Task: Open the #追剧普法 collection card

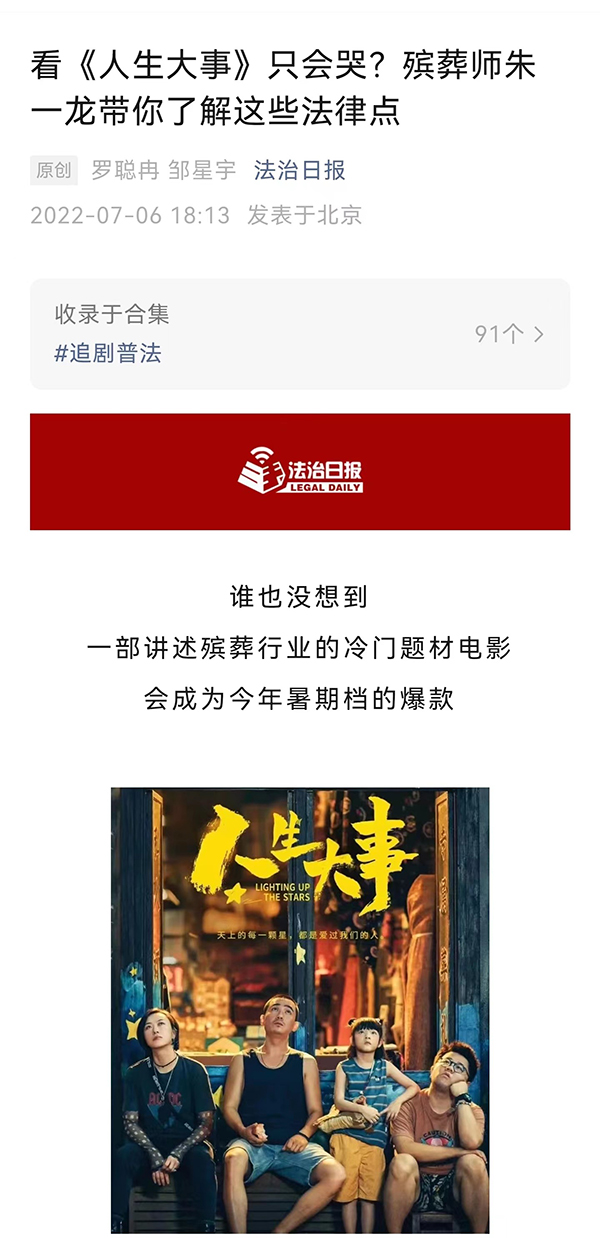Action: point(299,334)
